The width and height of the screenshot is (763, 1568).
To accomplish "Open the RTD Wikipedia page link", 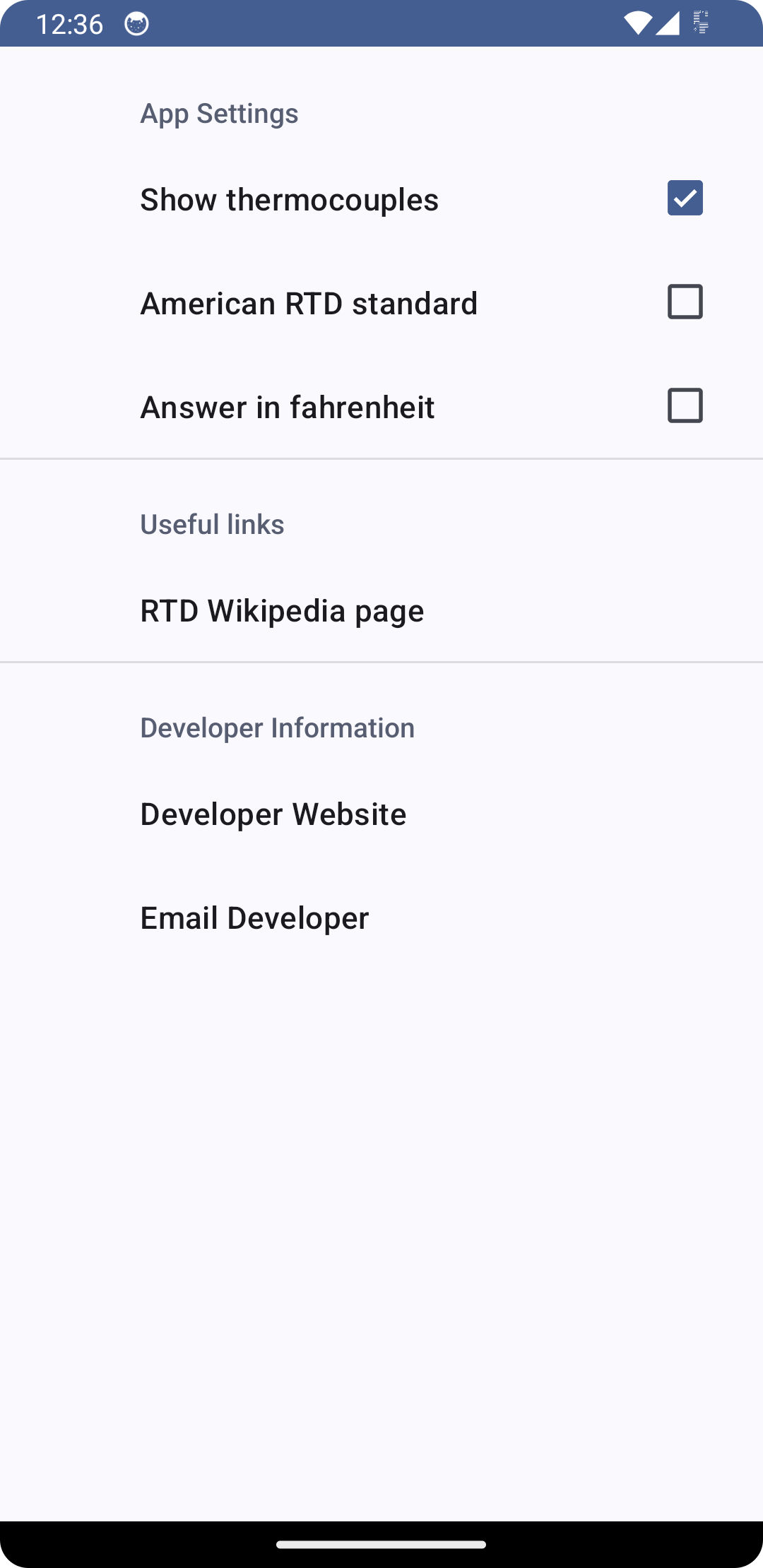I will pos(282,611).
